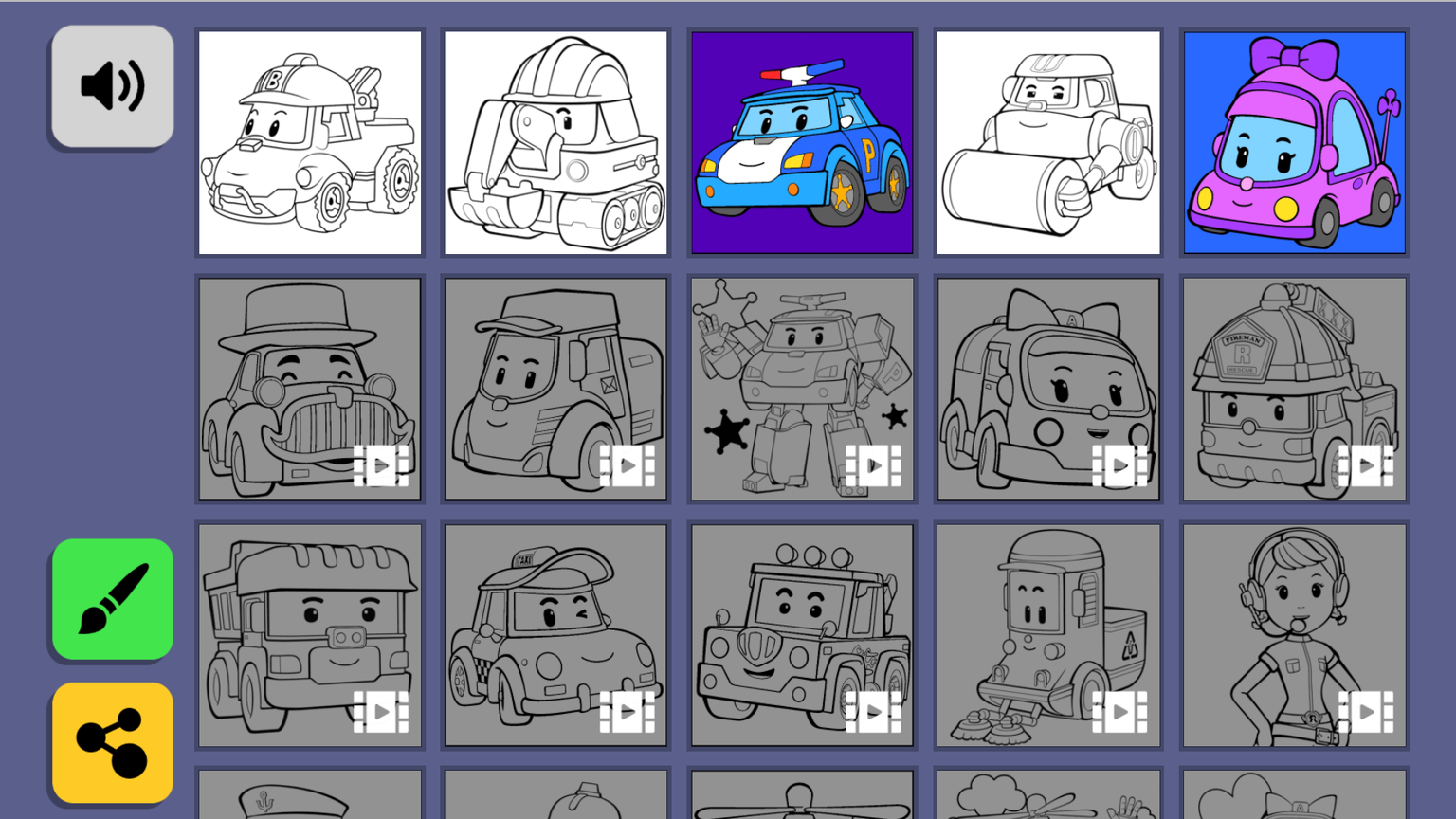Select the excavator with helmet coloring page

pos(555,143)
